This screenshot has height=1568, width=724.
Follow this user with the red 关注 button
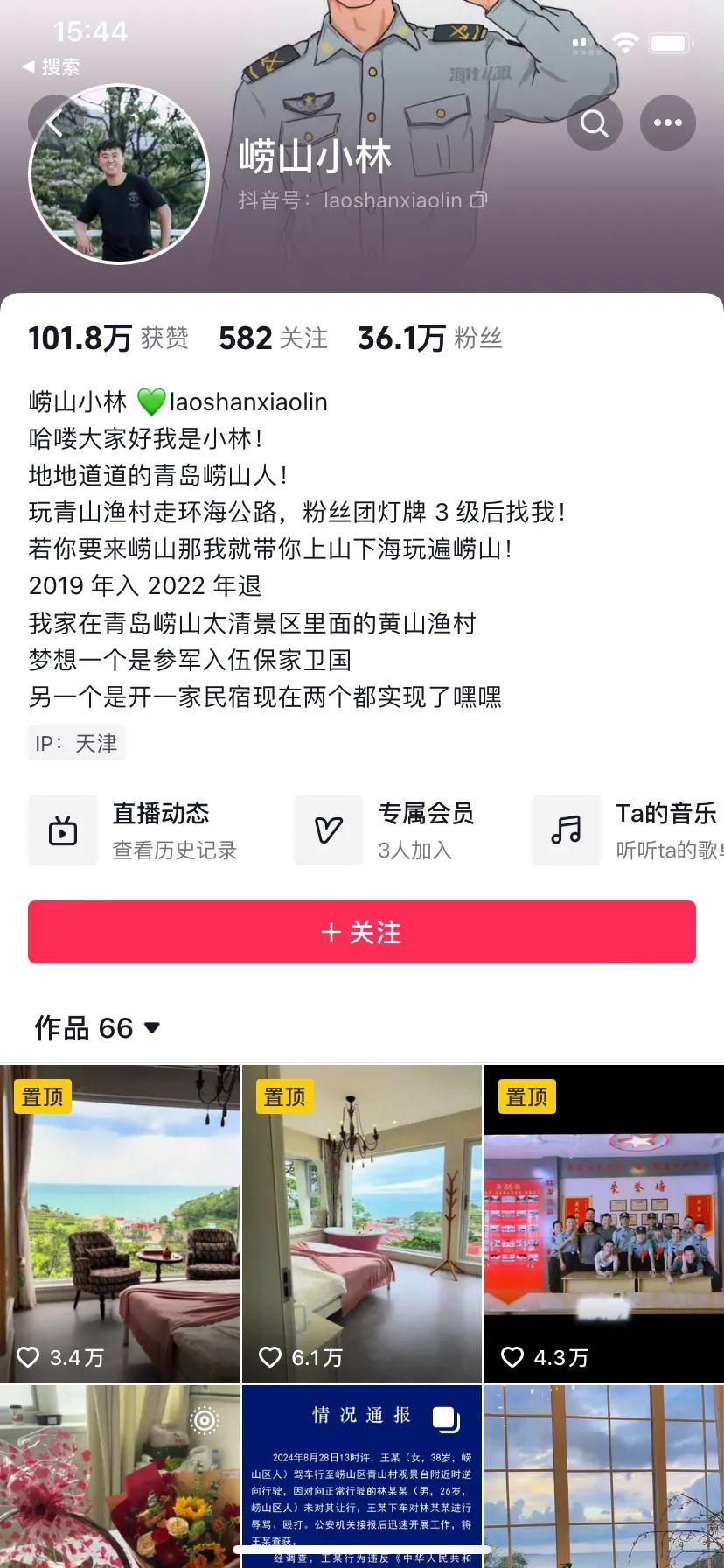(362, 932)
